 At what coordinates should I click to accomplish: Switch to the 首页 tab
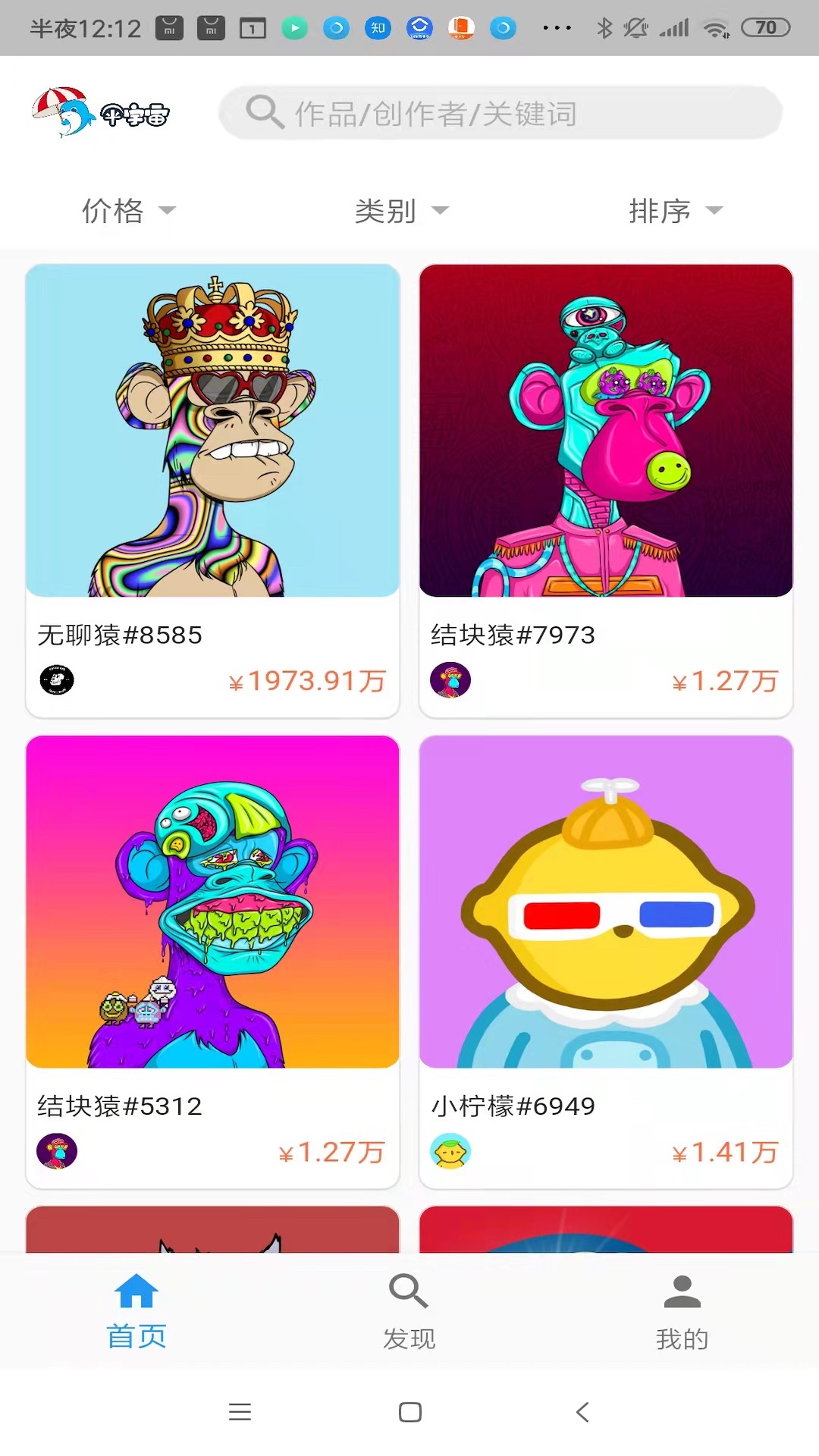136,1310
